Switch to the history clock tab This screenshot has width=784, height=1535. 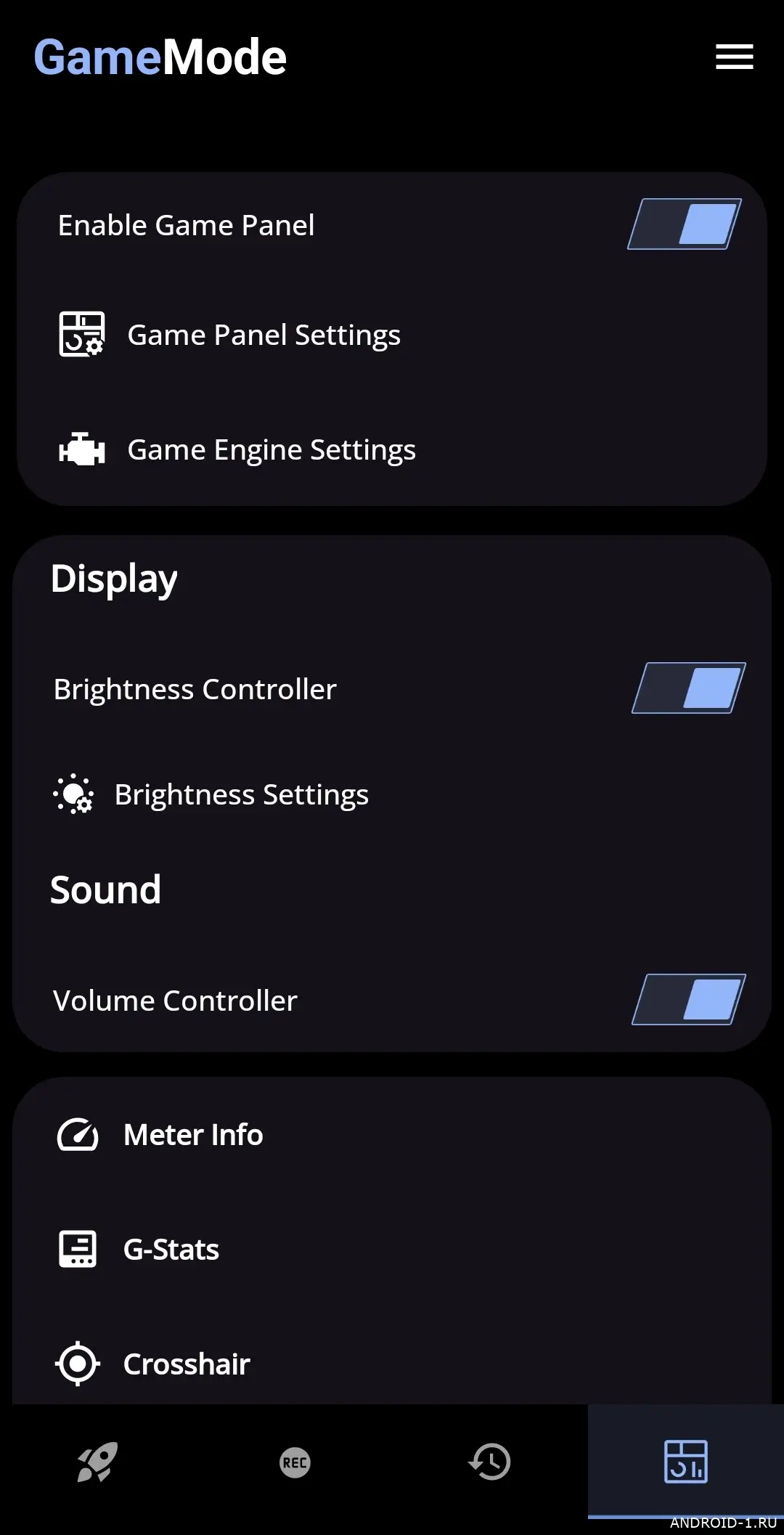[x=490, y=1462]
